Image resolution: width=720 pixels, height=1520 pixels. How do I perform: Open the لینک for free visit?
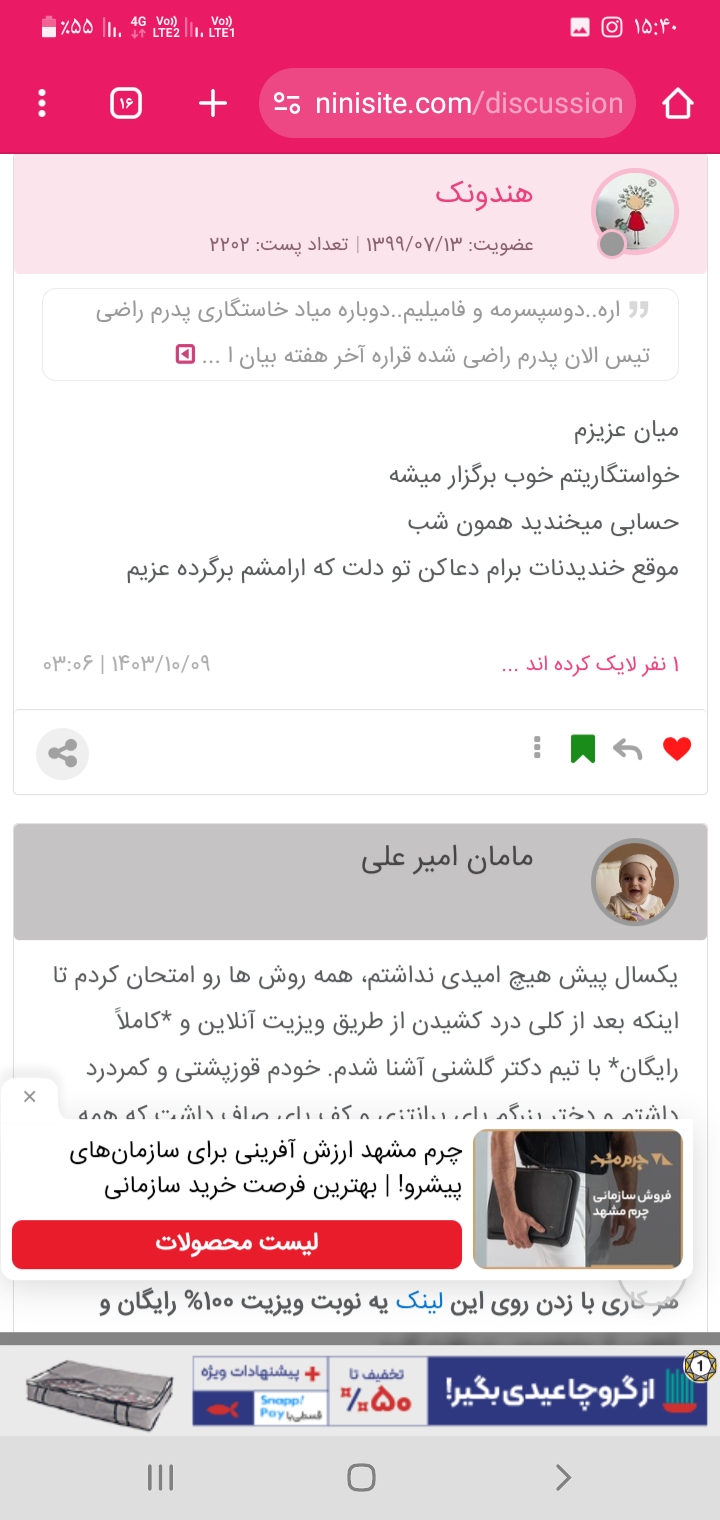pyautogui.click(x=410, y=1302)
